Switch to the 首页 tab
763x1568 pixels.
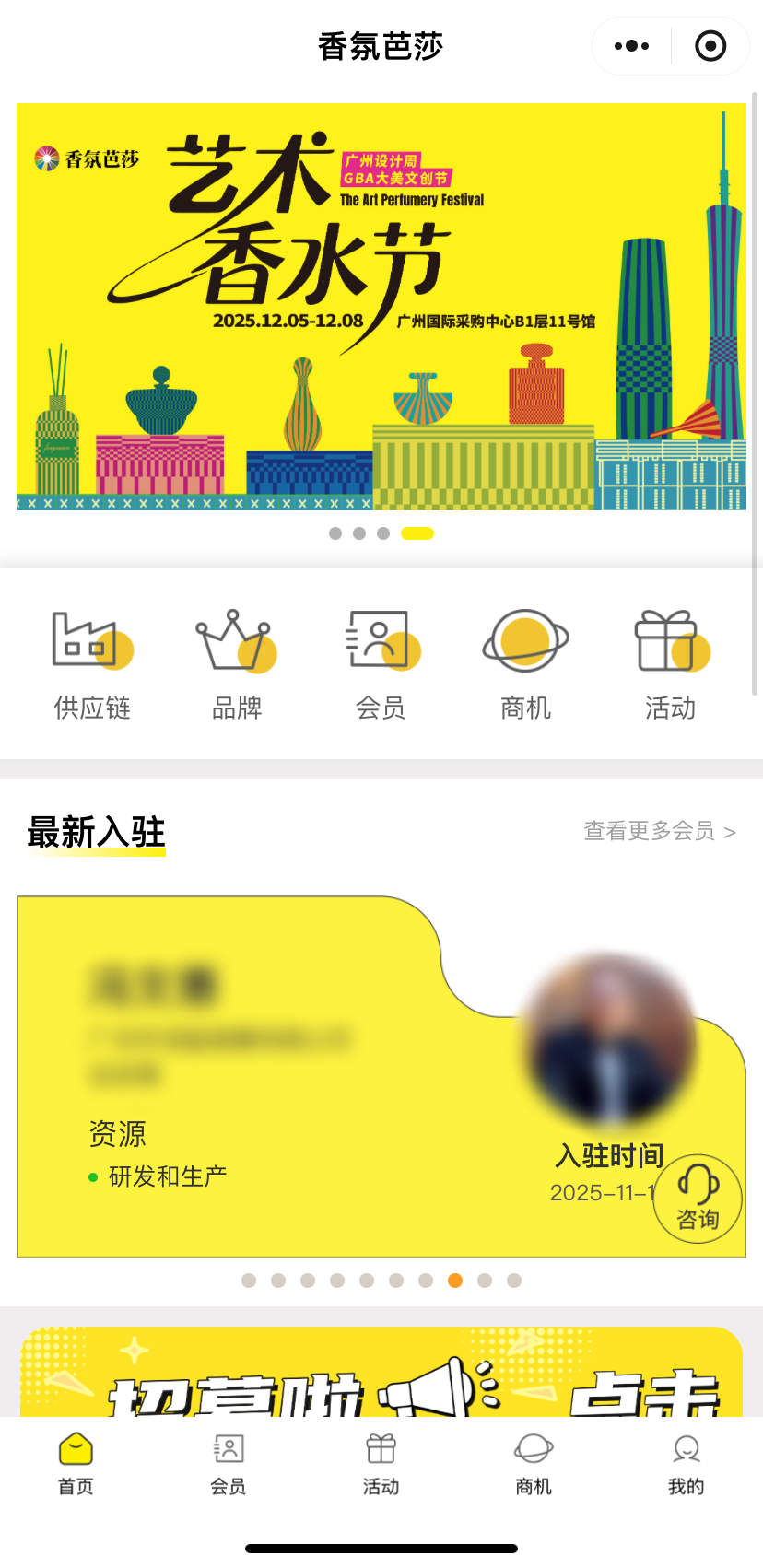pos(76,1463)
